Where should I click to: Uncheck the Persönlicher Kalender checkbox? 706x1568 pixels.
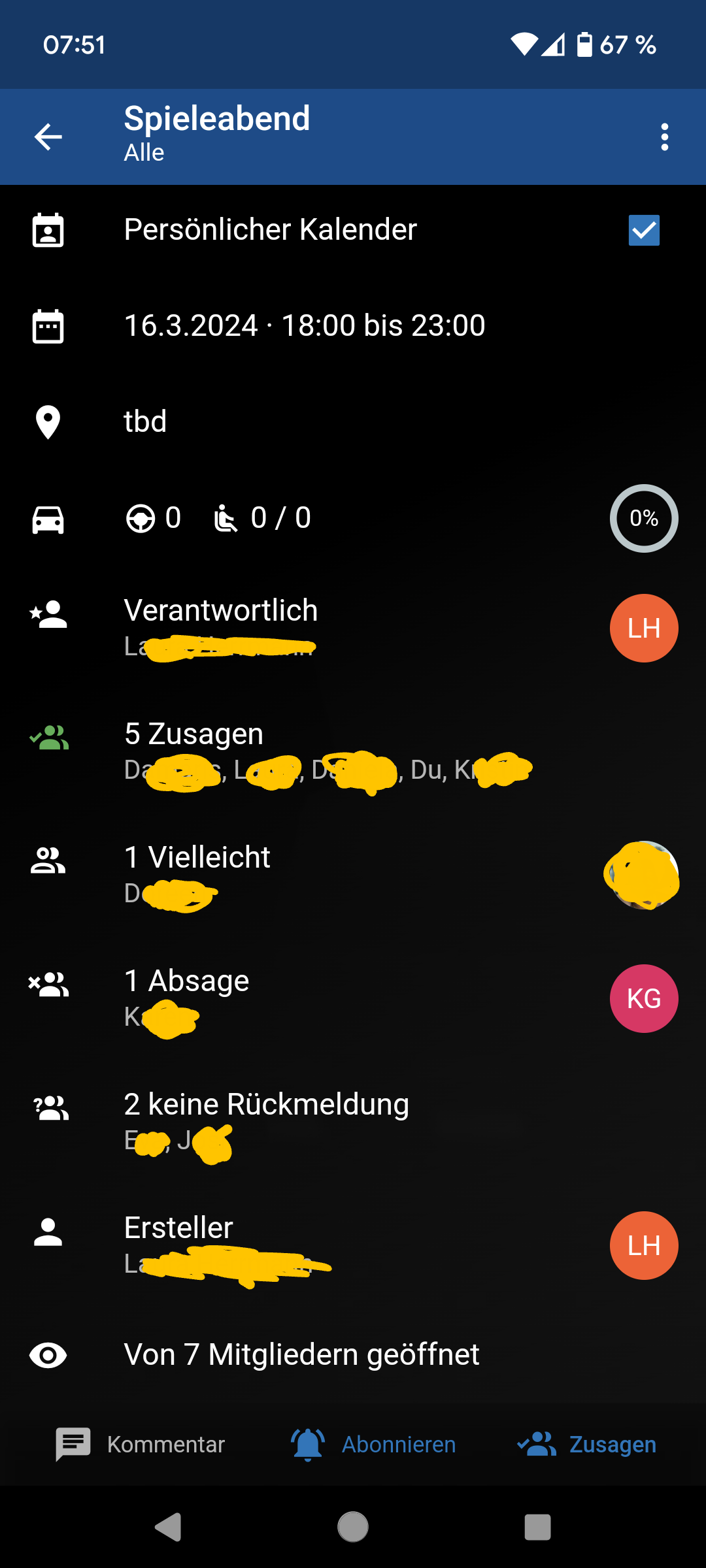click(644, 231)
